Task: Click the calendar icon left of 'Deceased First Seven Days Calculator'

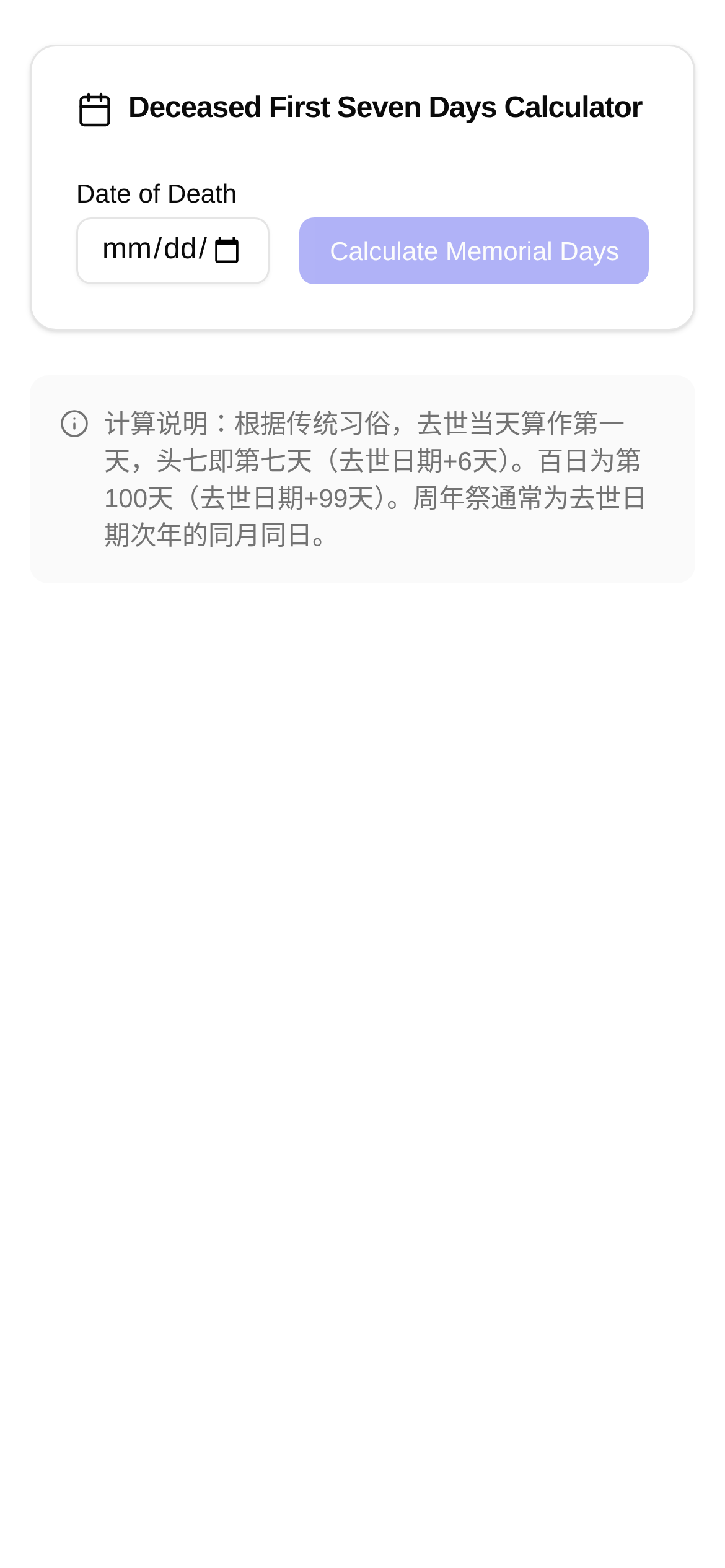Action: click(x=94, y=109)
